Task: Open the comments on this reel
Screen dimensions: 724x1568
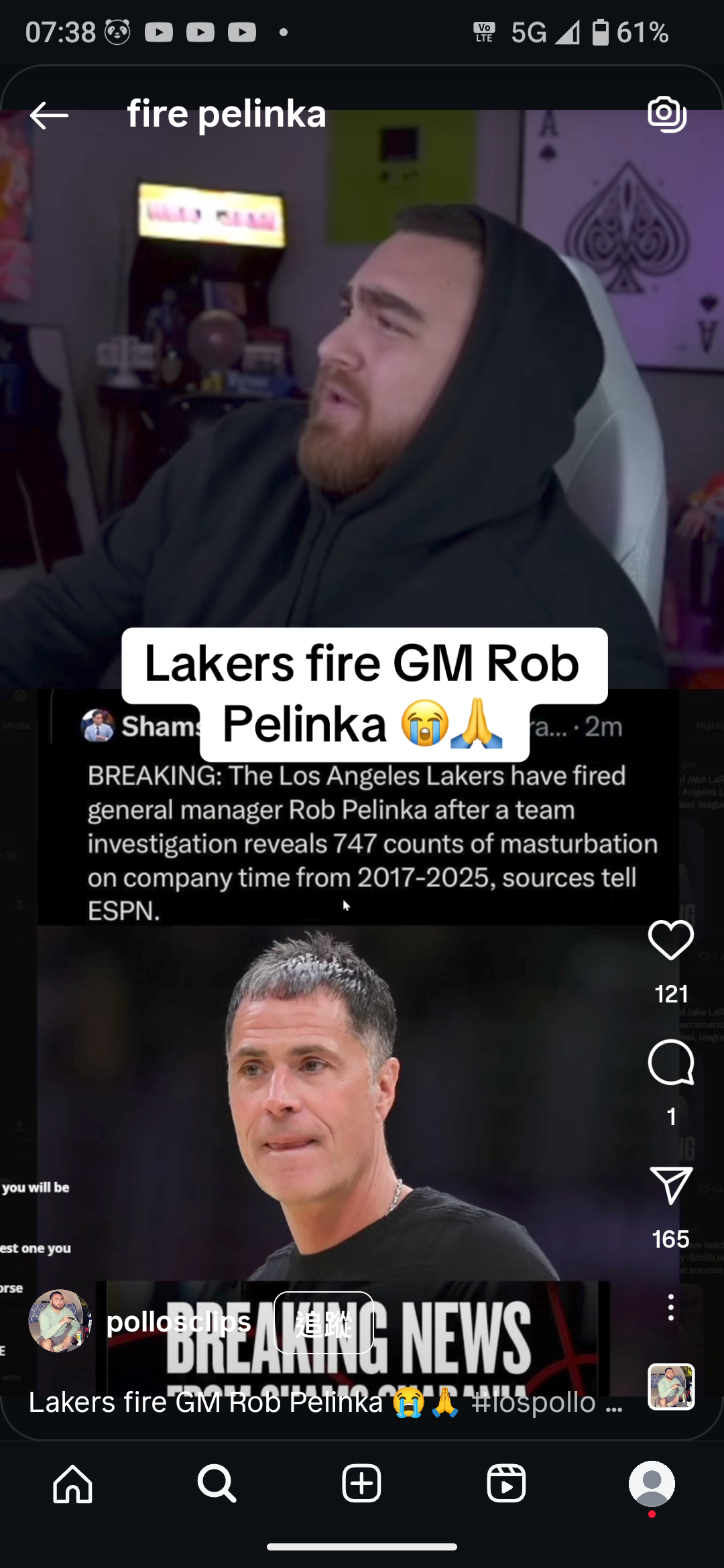Action: tap(670, 1063)
